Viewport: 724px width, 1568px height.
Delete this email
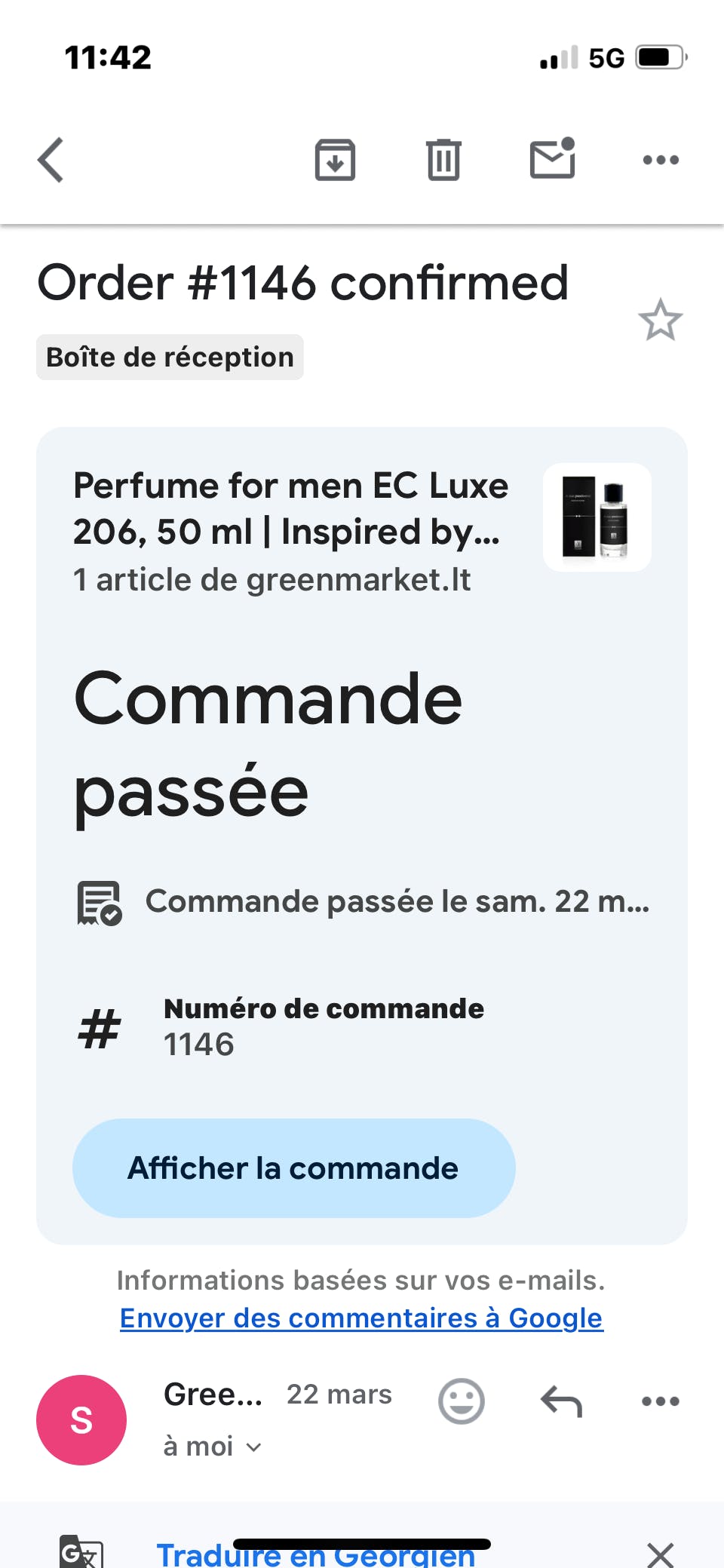coord(443,160)
